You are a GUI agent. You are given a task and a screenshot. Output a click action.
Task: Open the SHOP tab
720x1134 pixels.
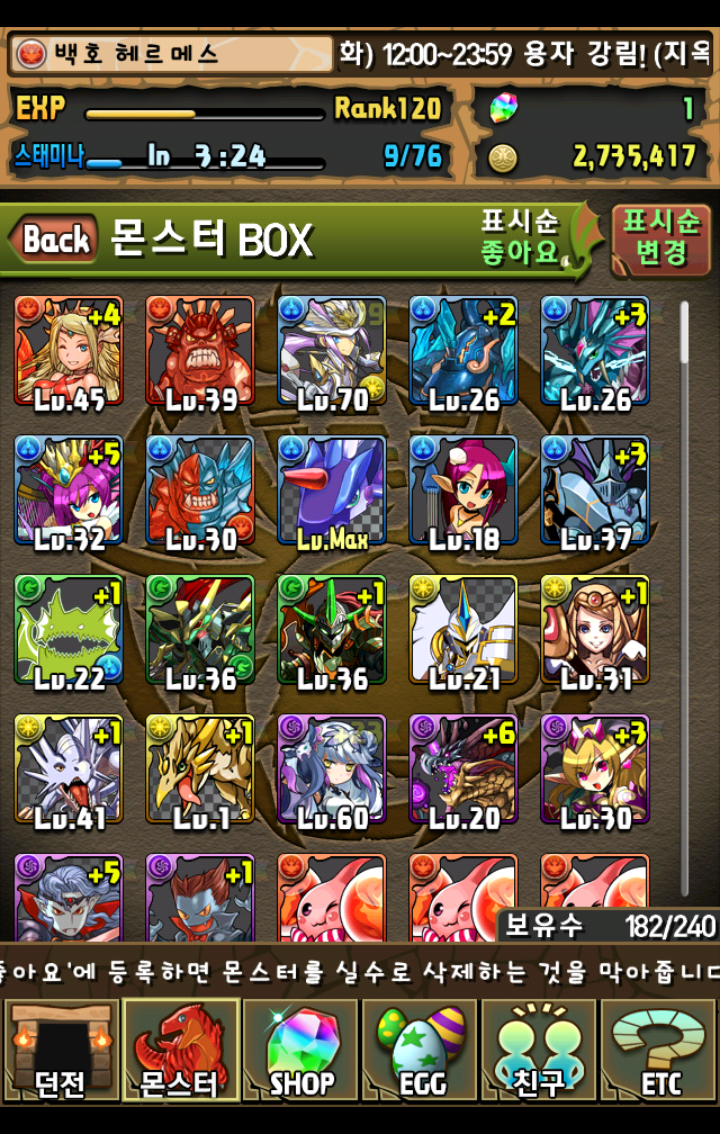pyautogui.click(x=300, y=1050)
